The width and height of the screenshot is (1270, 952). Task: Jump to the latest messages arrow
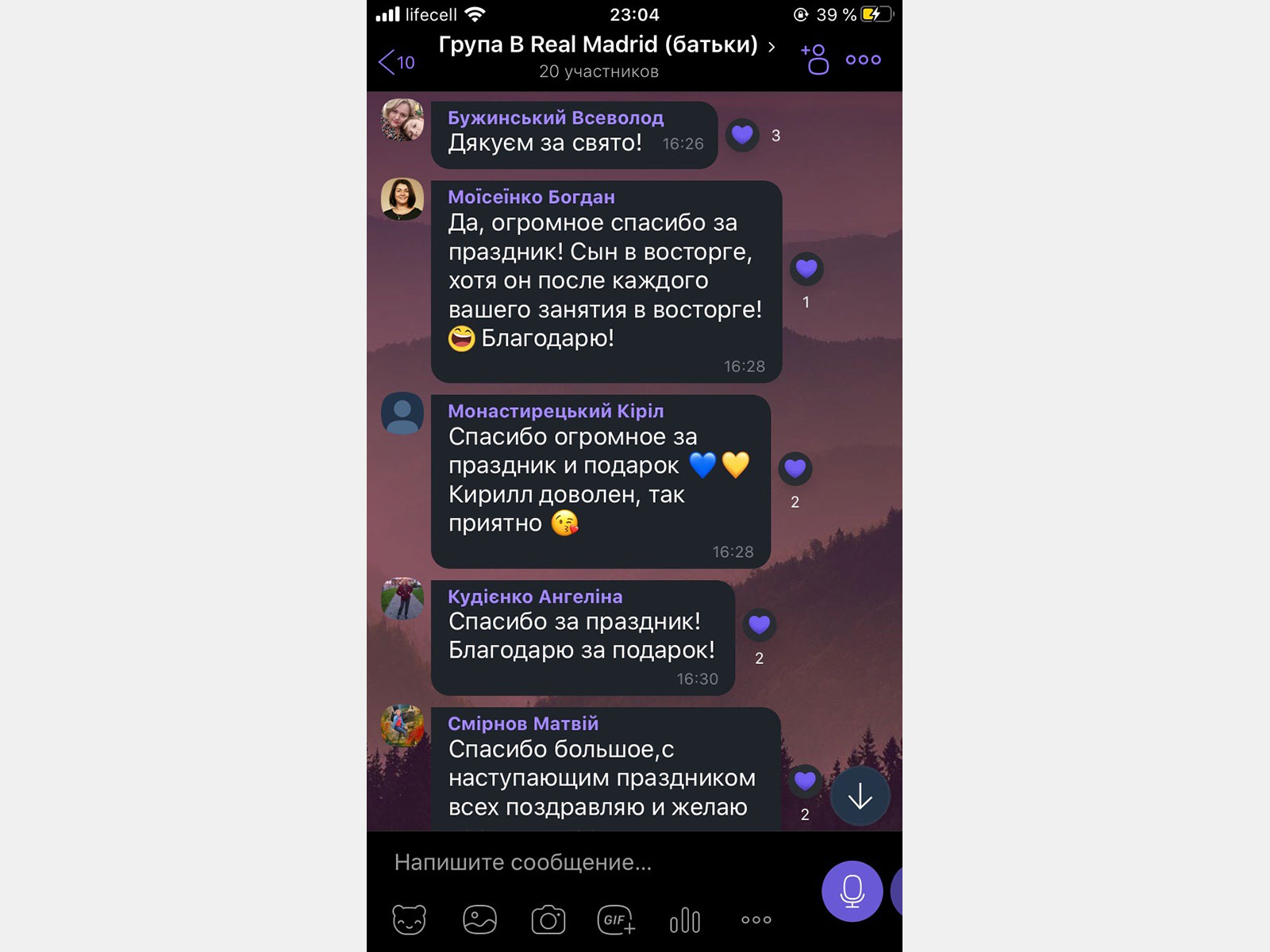pyautogui.click(x=860, y=796)
